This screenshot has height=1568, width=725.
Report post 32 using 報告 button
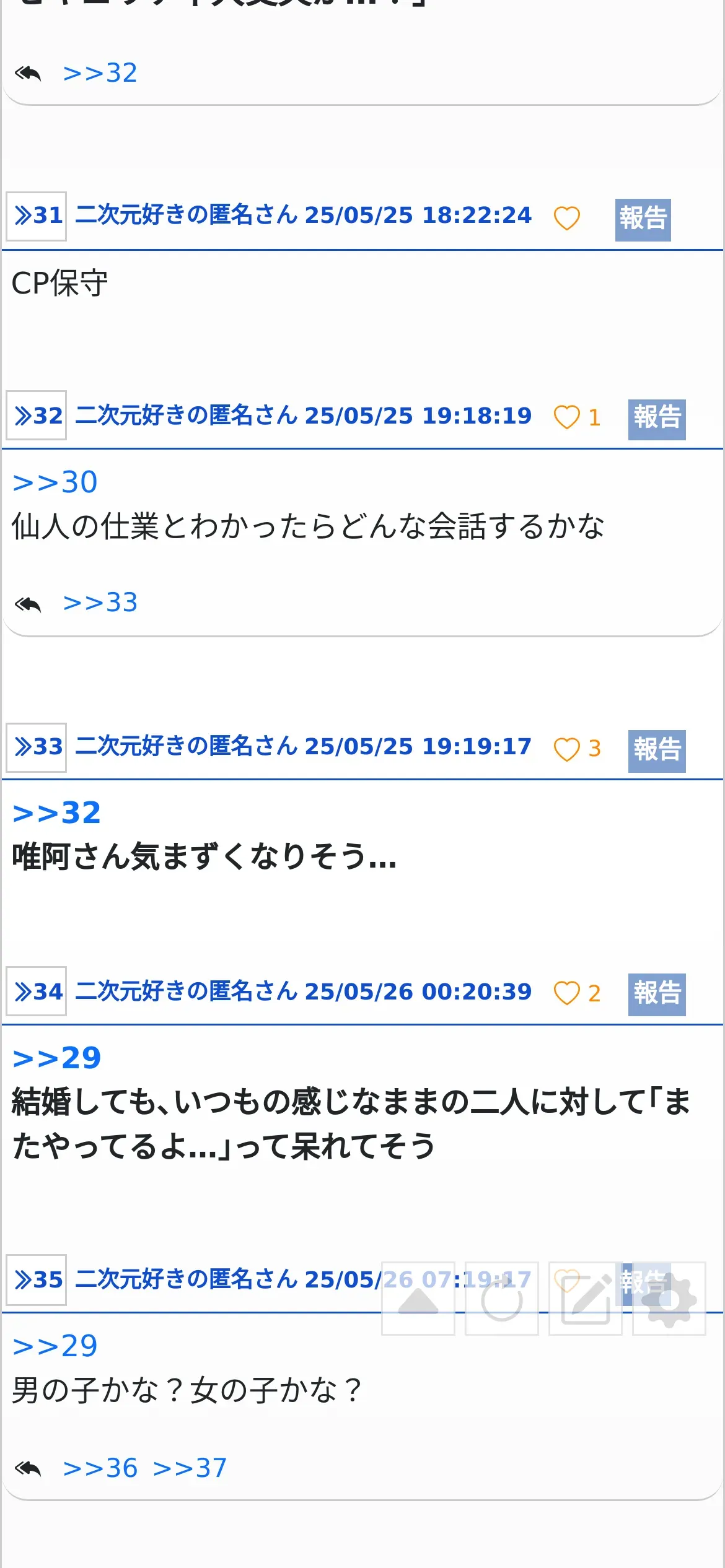(657, 419)
